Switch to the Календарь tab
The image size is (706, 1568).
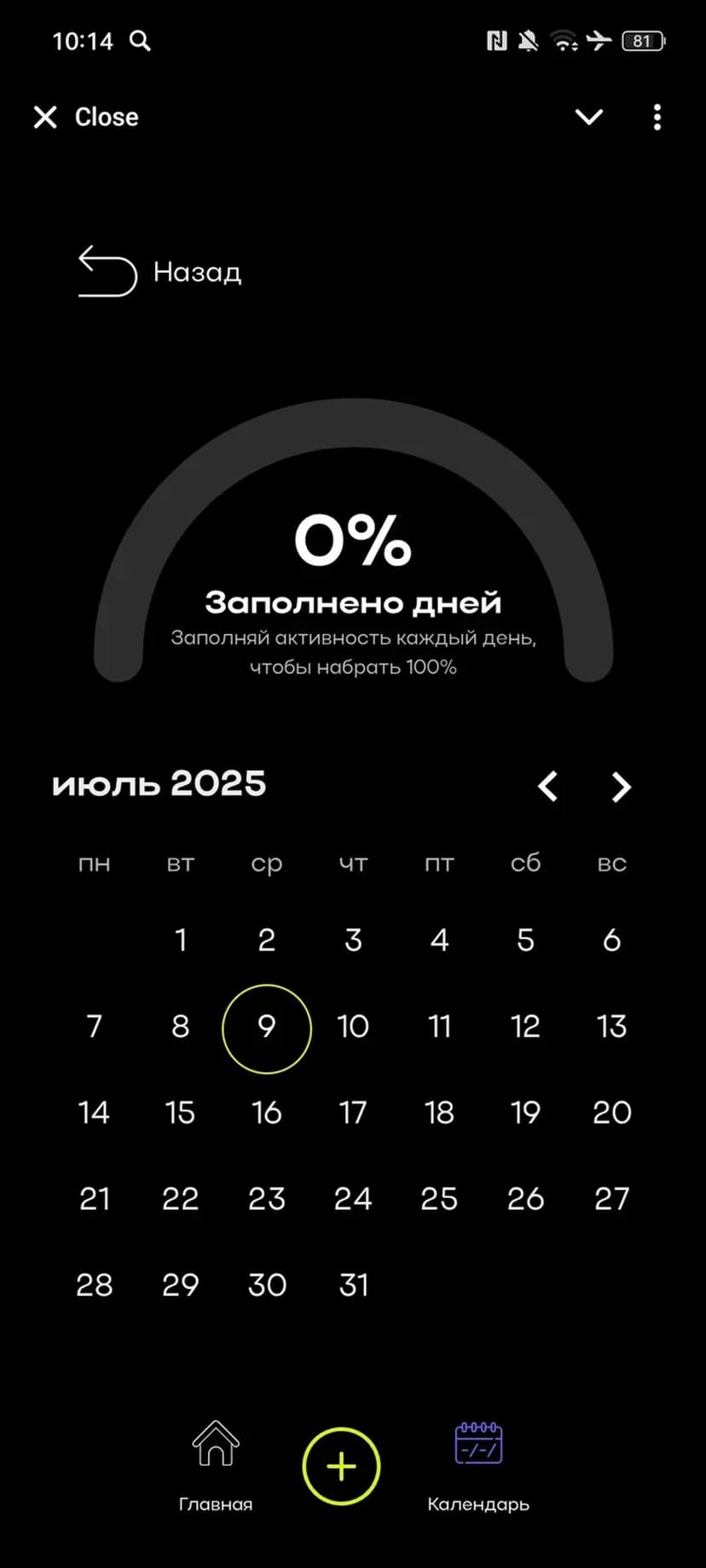tap(478, 1464)
